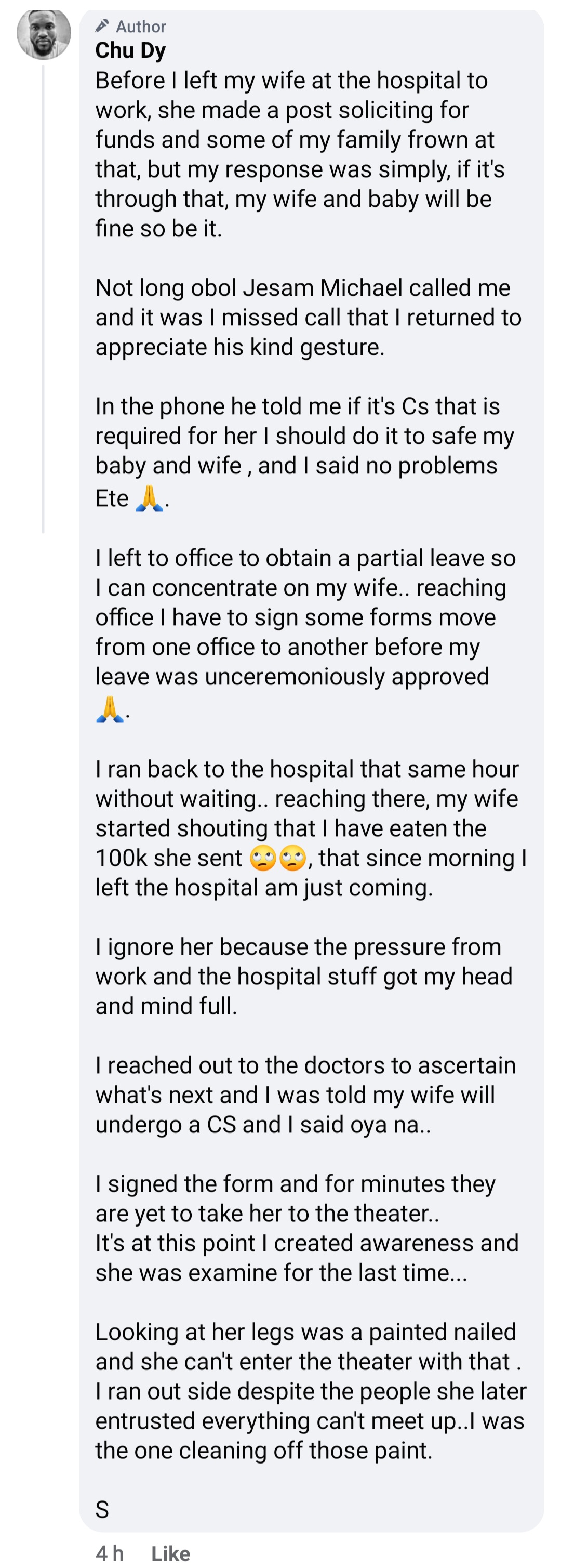Open the Chu Dy author name
561x1568 pixels.
tap(130, 50)
